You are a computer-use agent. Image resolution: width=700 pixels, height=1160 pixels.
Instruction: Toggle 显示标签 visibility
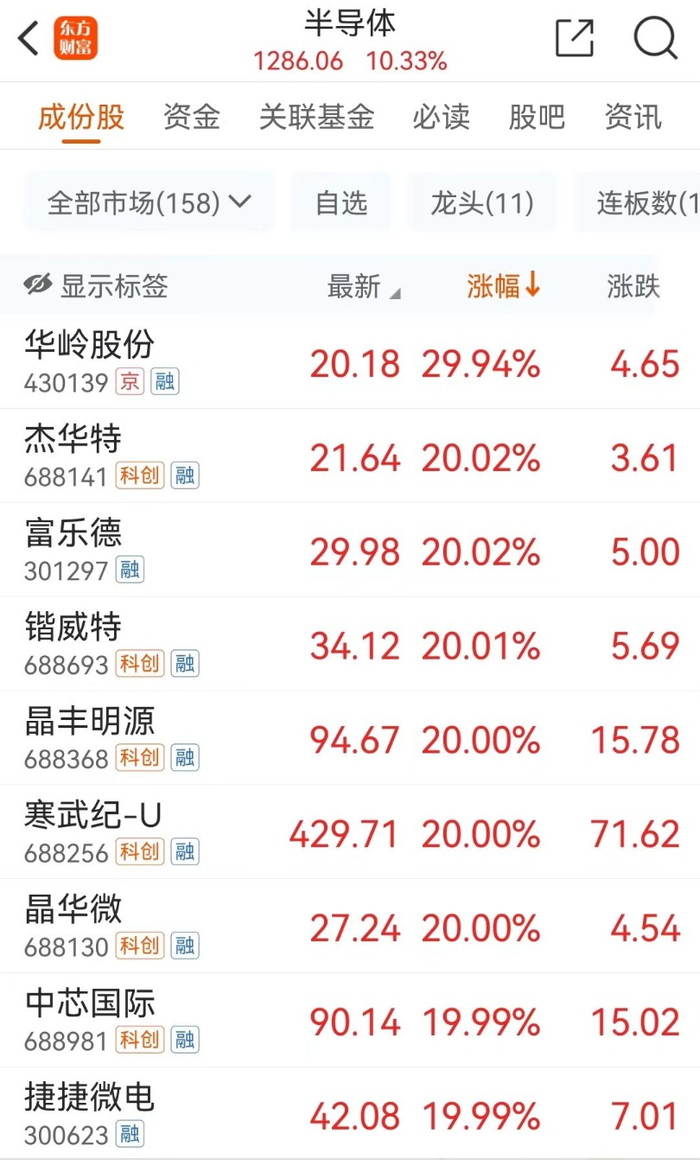96,287
